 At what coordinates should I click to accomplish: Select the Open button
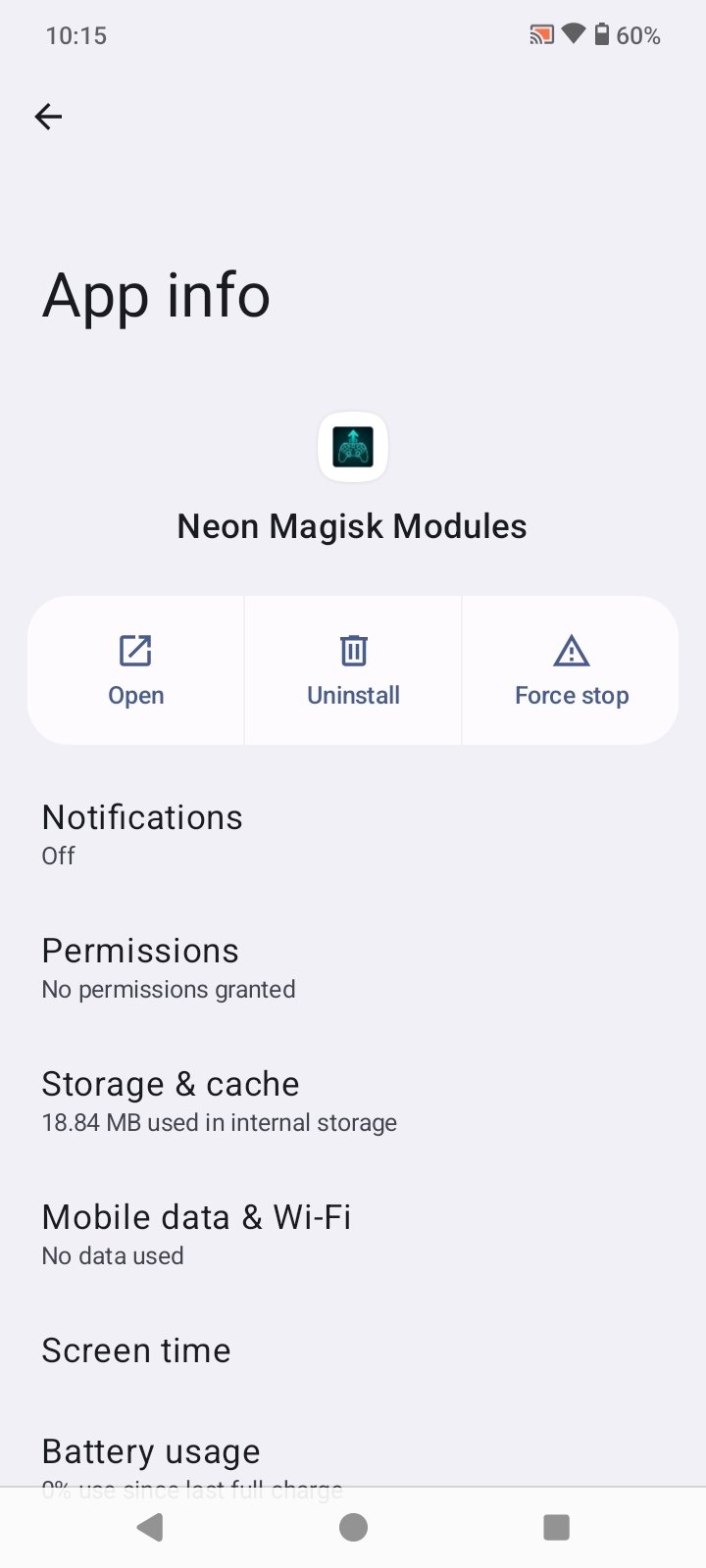click(135, 669)
